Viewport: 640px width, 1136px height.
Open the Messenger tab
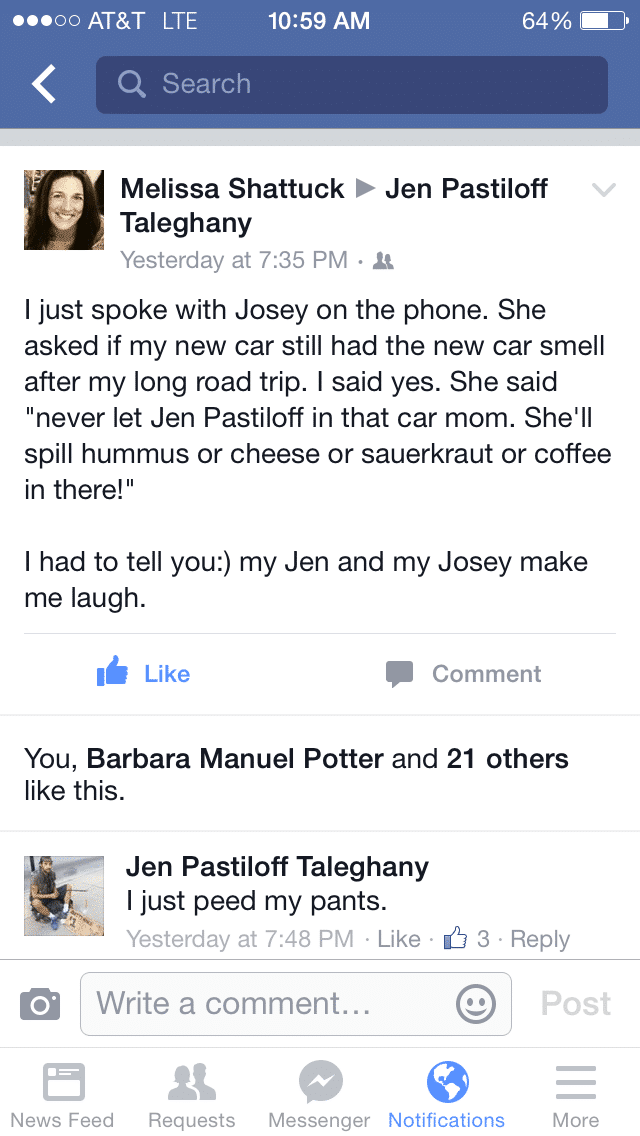[320, 1094]
